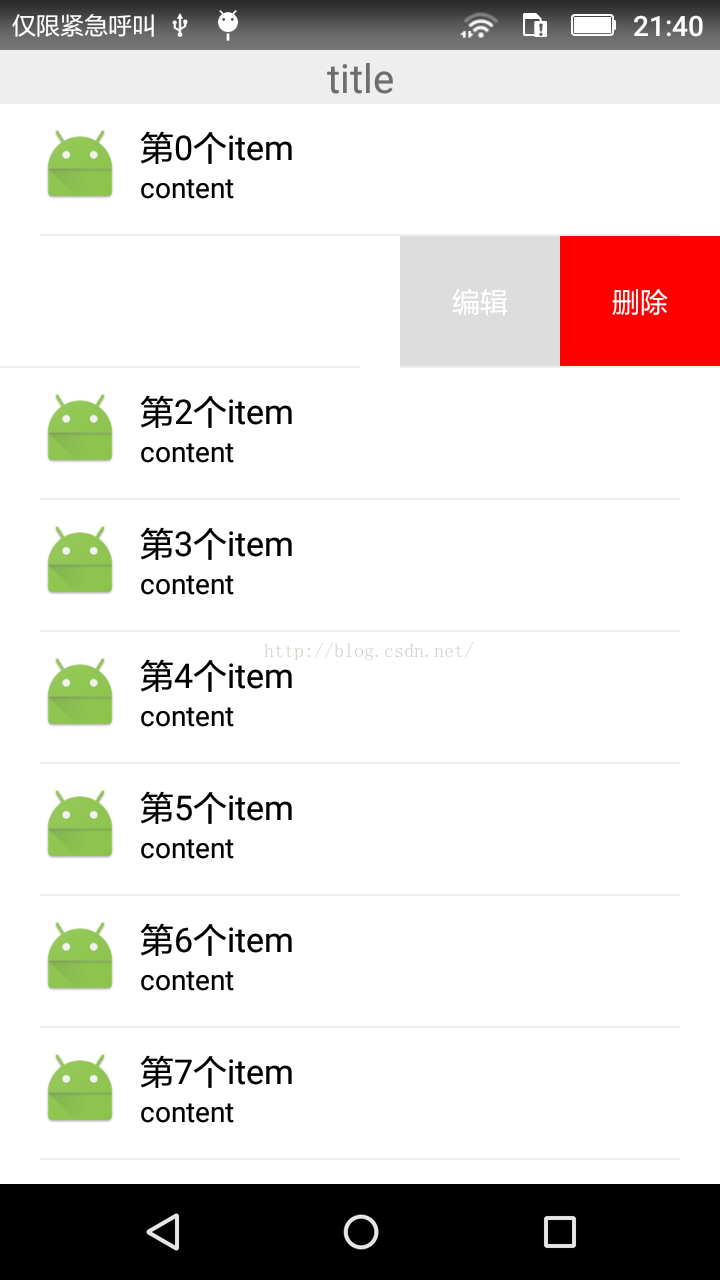720x1280 pixels.
Task: Go back with the system back button
Action: 163,1232
